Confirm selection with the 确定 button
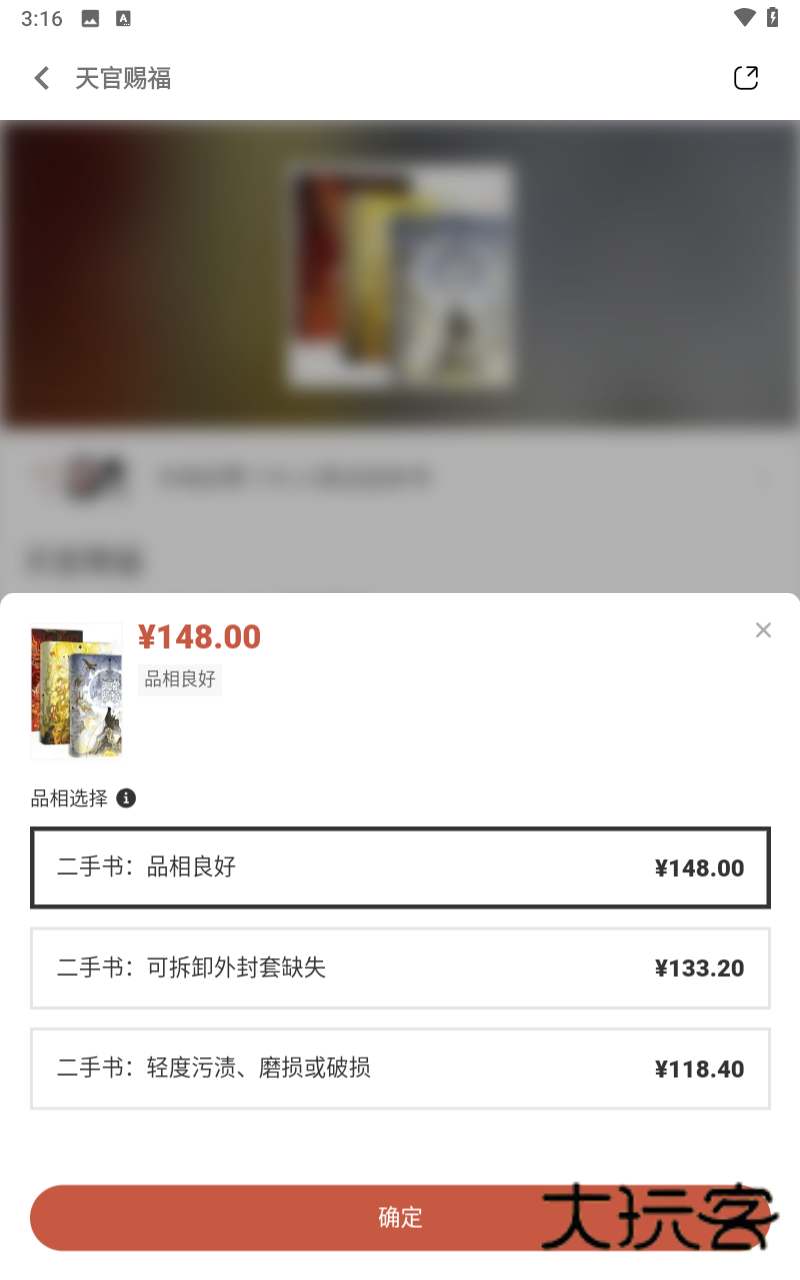This screenshot has width=800, height=1280. [x=400, y=1218]
